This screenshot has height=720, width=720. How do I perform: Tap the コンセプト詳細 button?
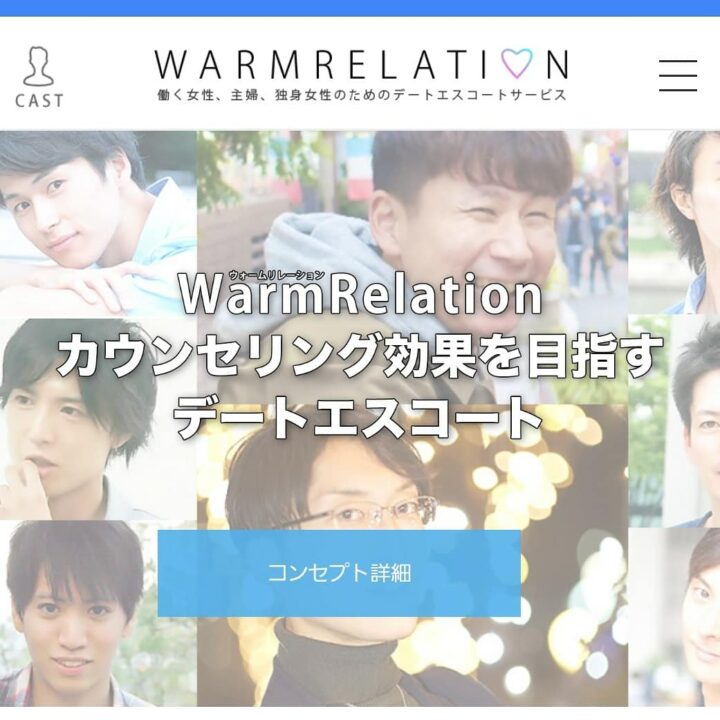pyautogui.click(x=339, y=573)
